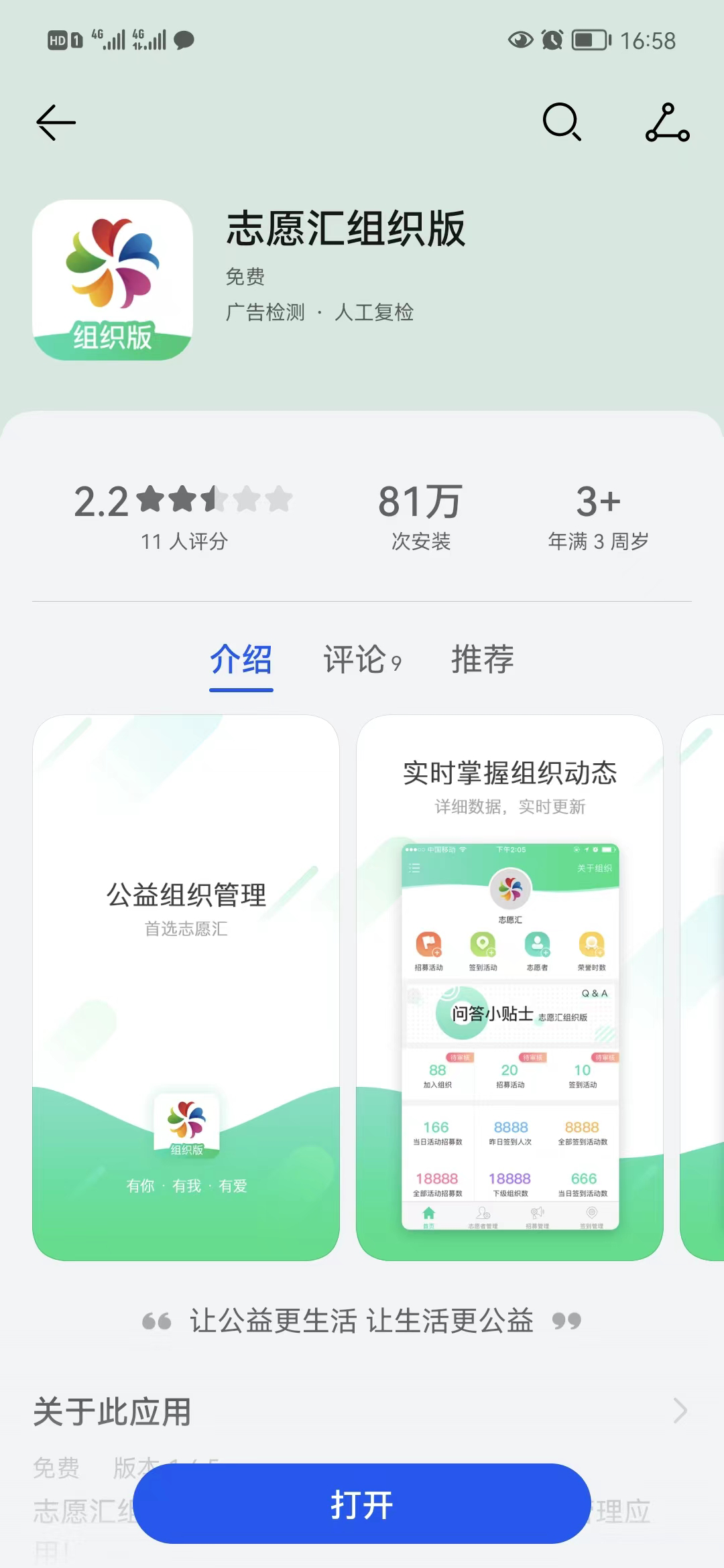Switch to the 推荐 tab
The image size is (724, 1568).
click(482, 659)
